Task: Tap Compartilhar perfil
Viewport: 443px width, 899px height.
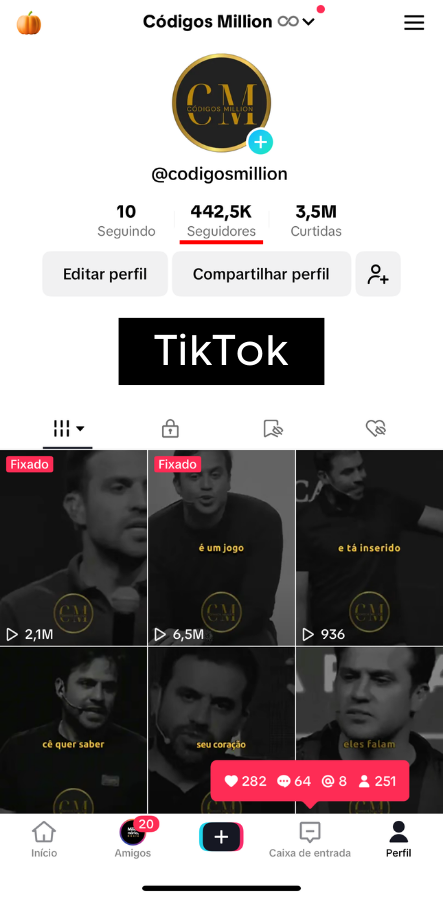Action: [x=261, y=274]
